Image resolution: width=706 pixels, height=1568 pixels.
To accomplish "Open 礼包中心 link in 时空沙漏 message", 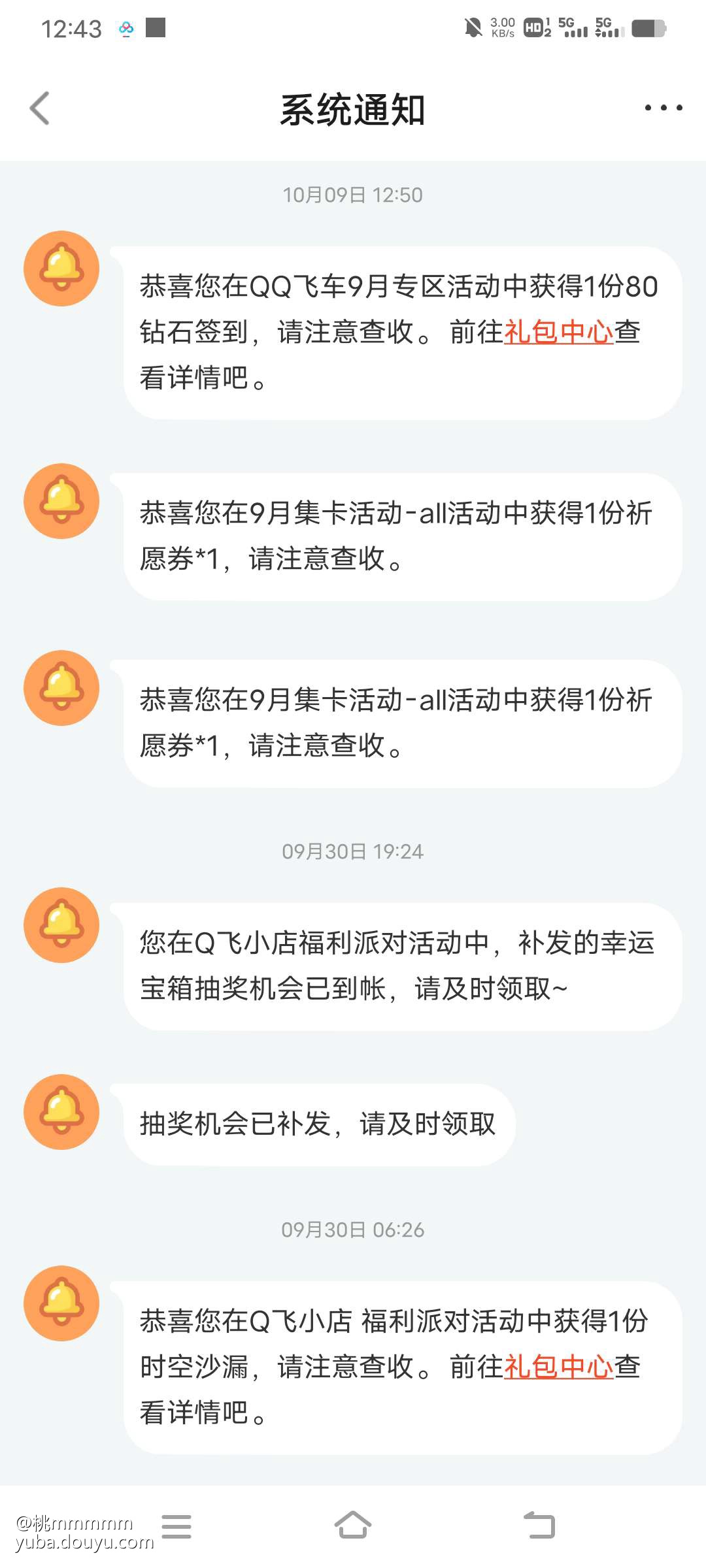I will tap(558, 1367).
